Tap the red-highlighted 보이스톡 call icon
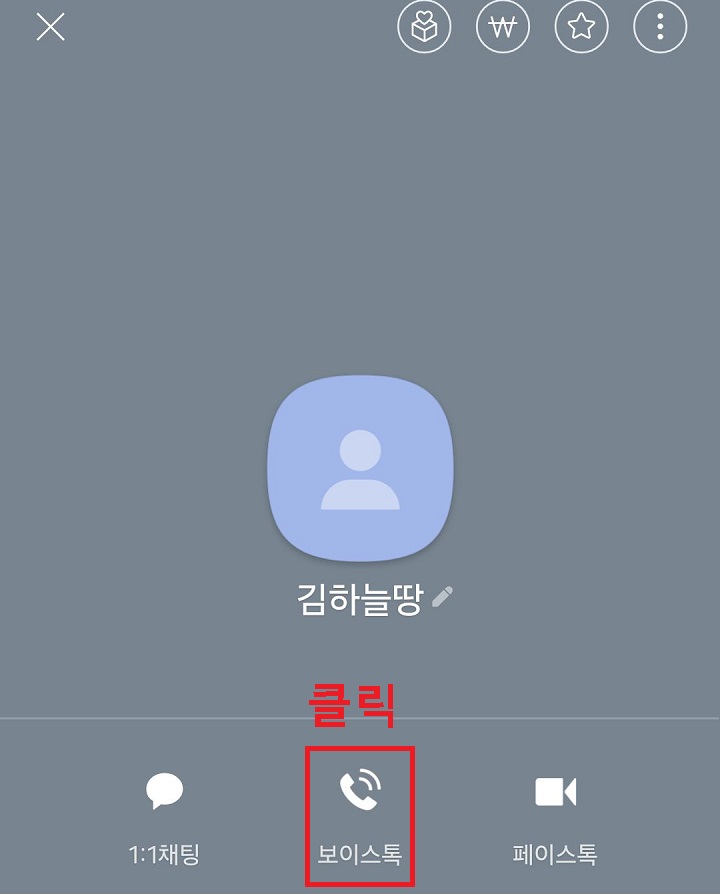 pos(360,790)
